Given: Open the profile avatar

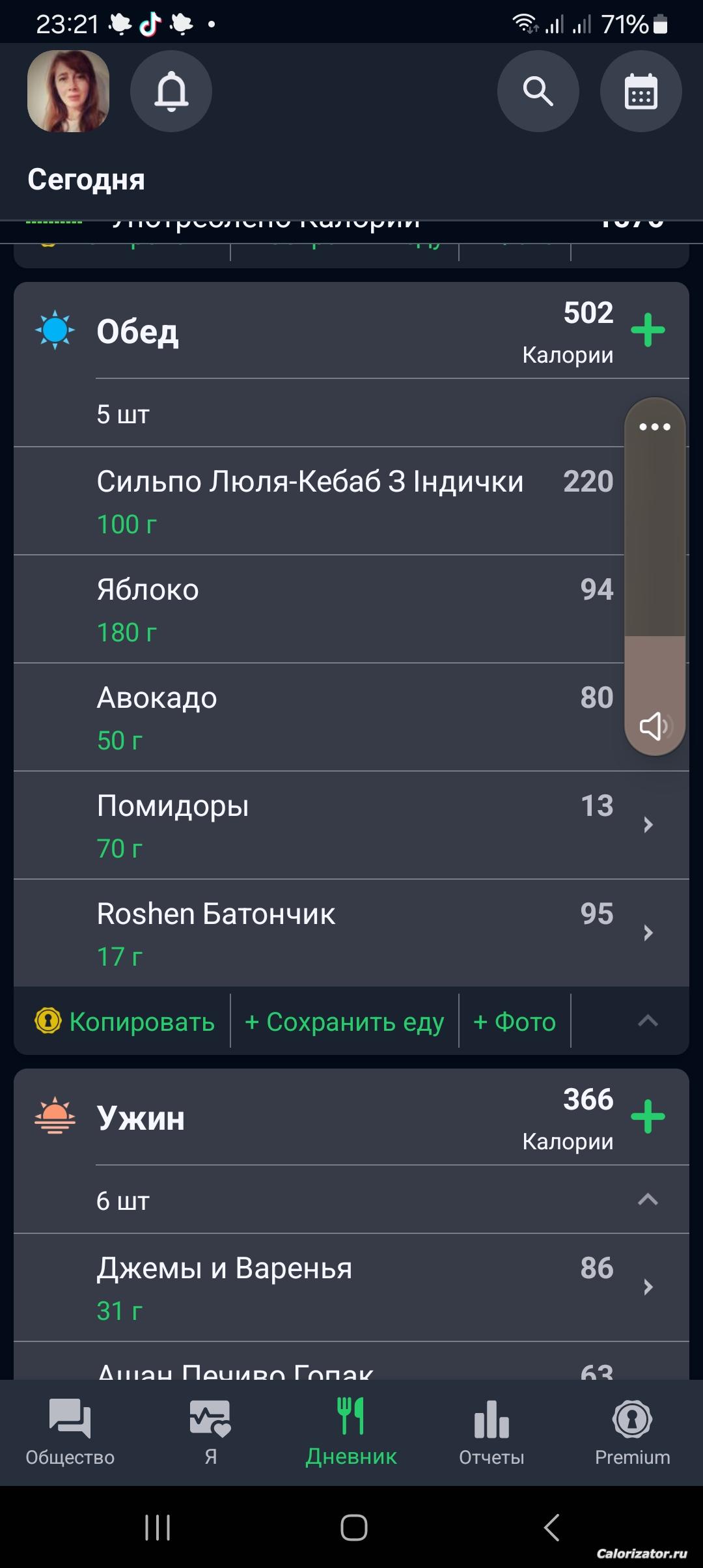Looking at the screenshot, I should (68, 91).
